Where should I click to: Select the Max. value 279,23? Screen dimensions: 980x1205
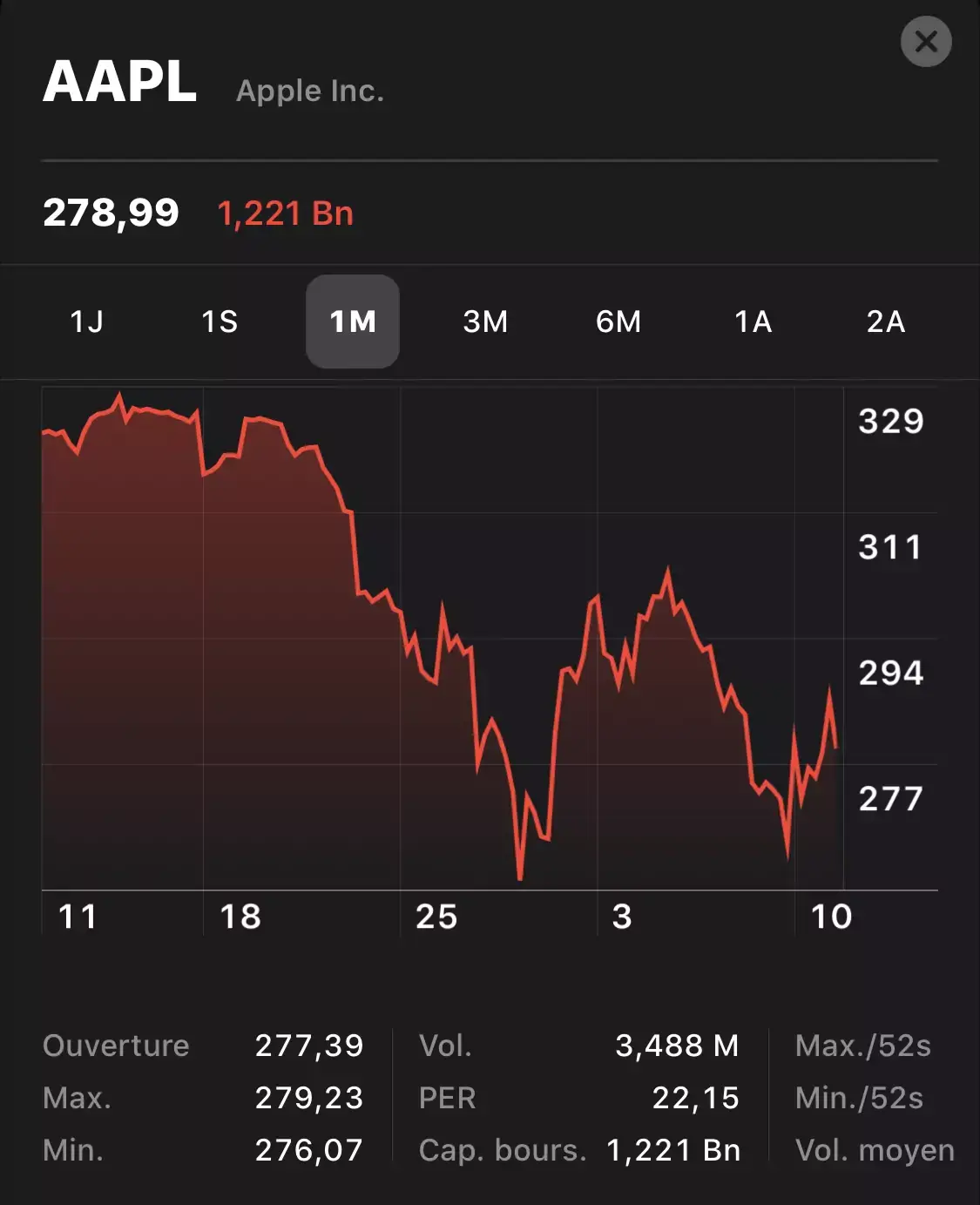tap(311, 1098)
